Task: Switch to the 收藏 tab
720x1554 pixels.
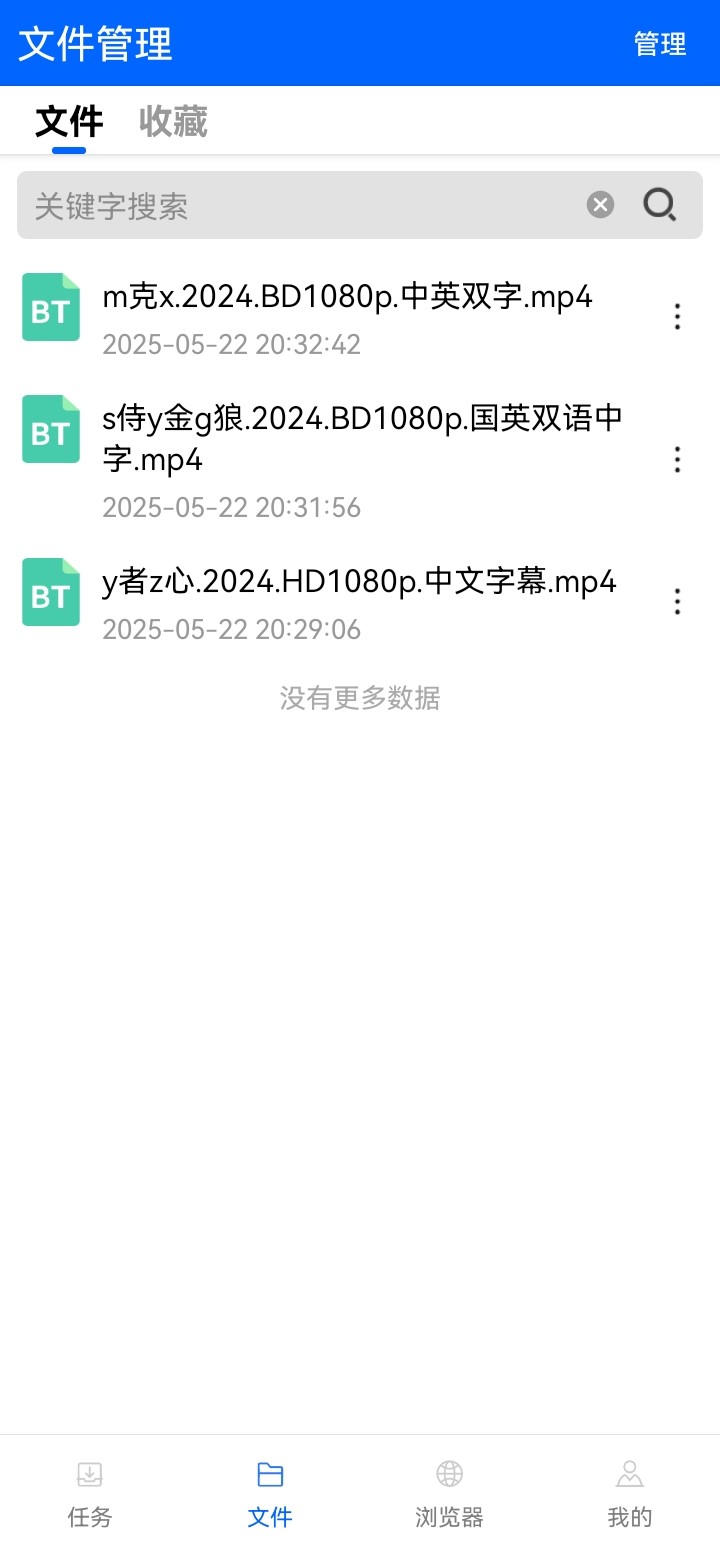Action: 173,121
